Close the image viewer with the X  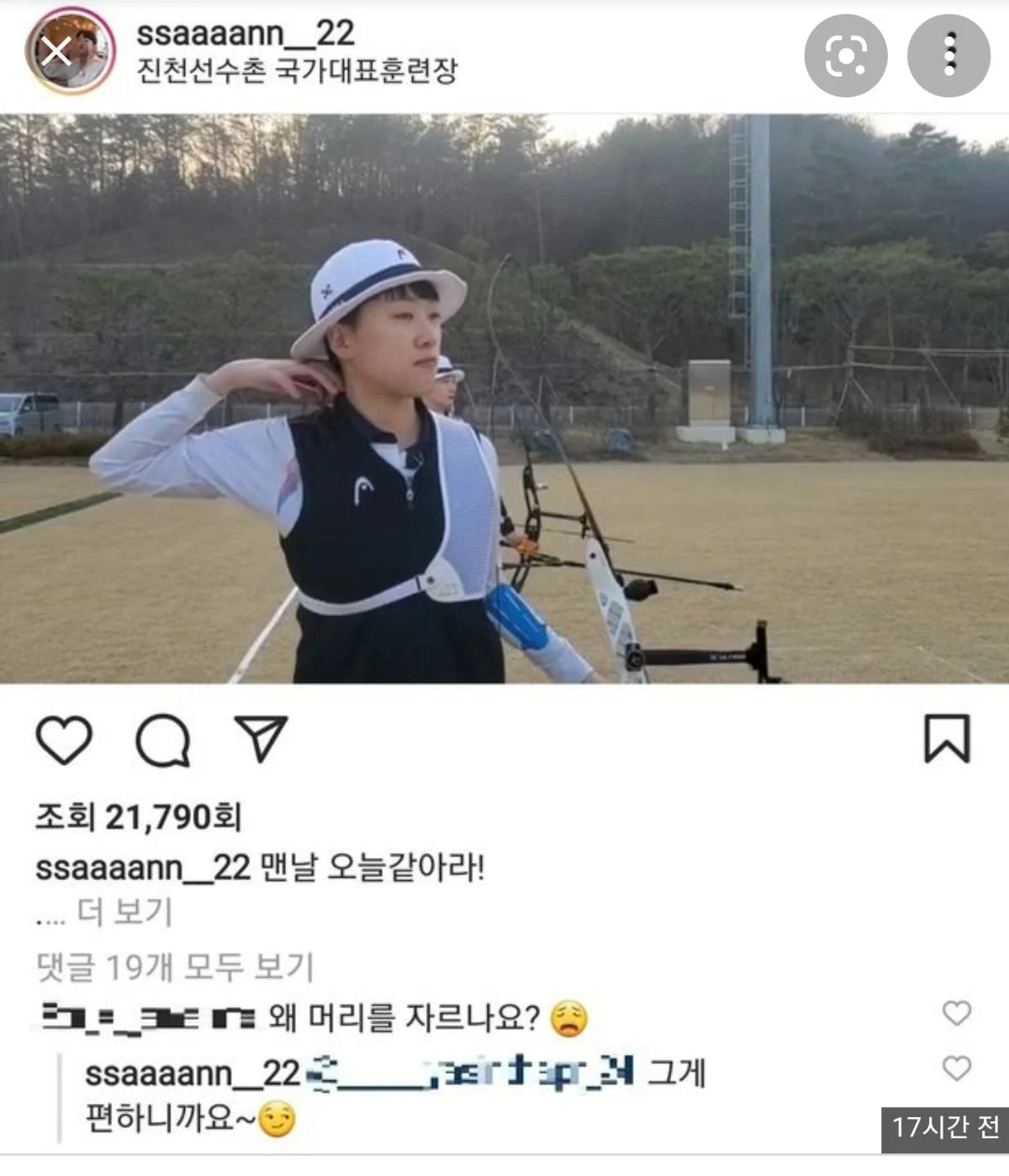click(57, 52)
